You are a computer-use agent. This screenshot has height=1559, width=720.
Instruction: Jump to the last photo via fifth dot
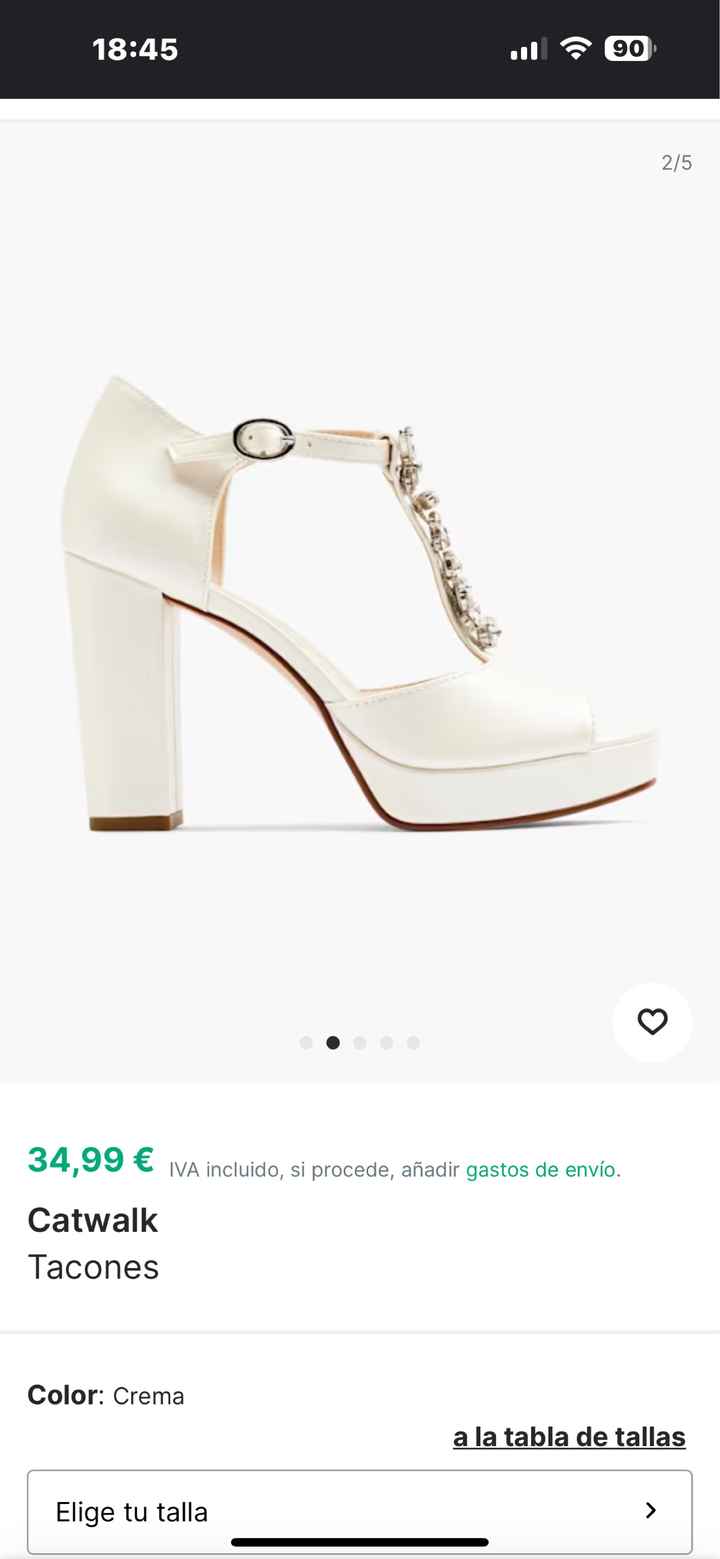point(413,1042)
